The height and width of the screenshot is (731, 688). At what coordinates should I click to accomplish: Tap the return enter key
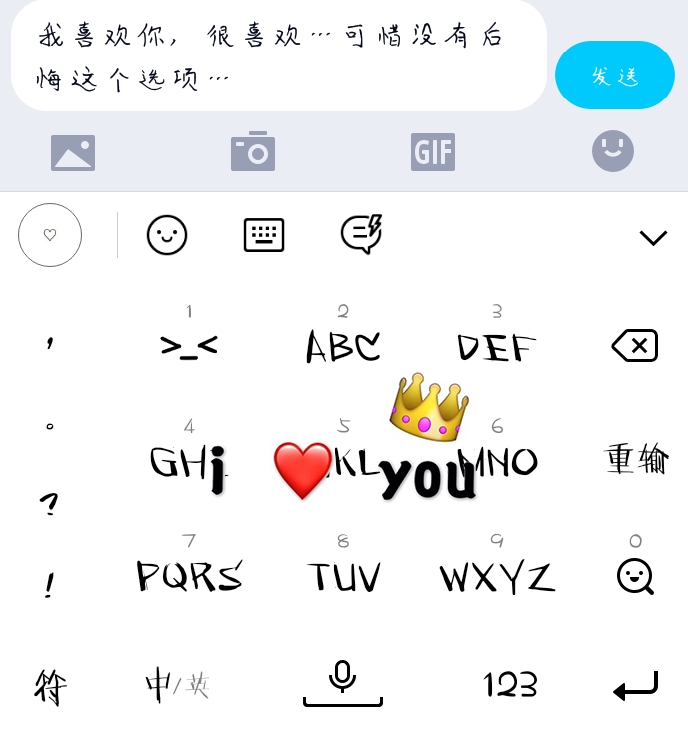[x=635, y=686]
